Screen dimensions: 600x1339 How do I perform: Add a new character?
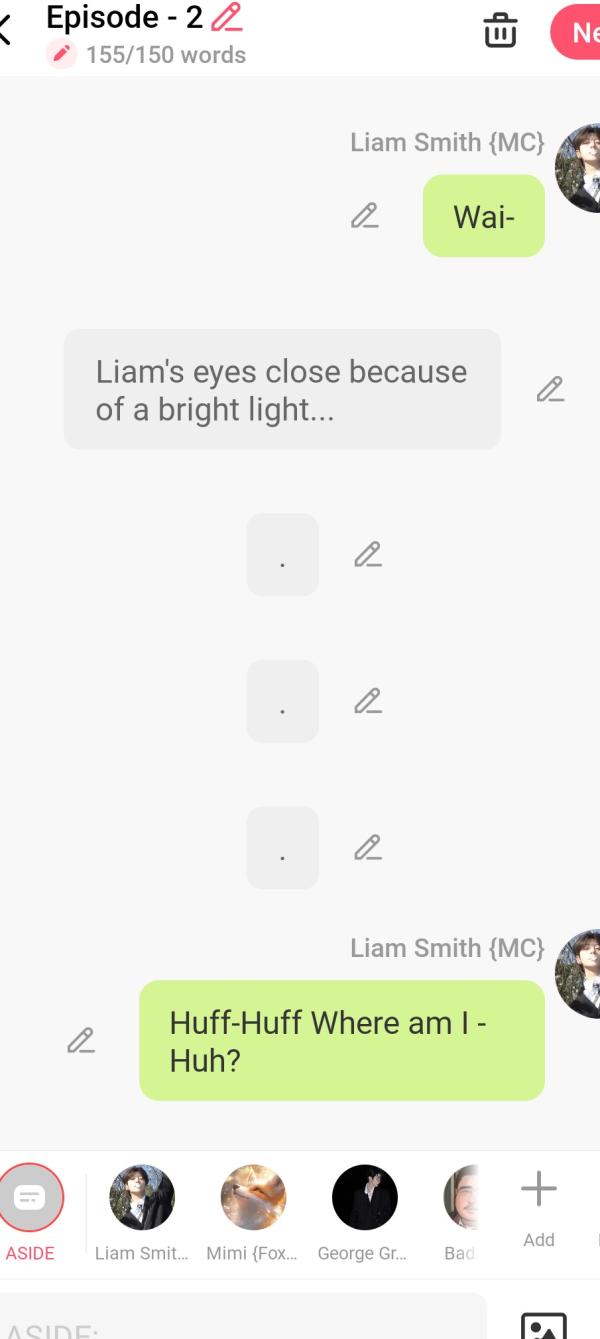point(538,1190)
